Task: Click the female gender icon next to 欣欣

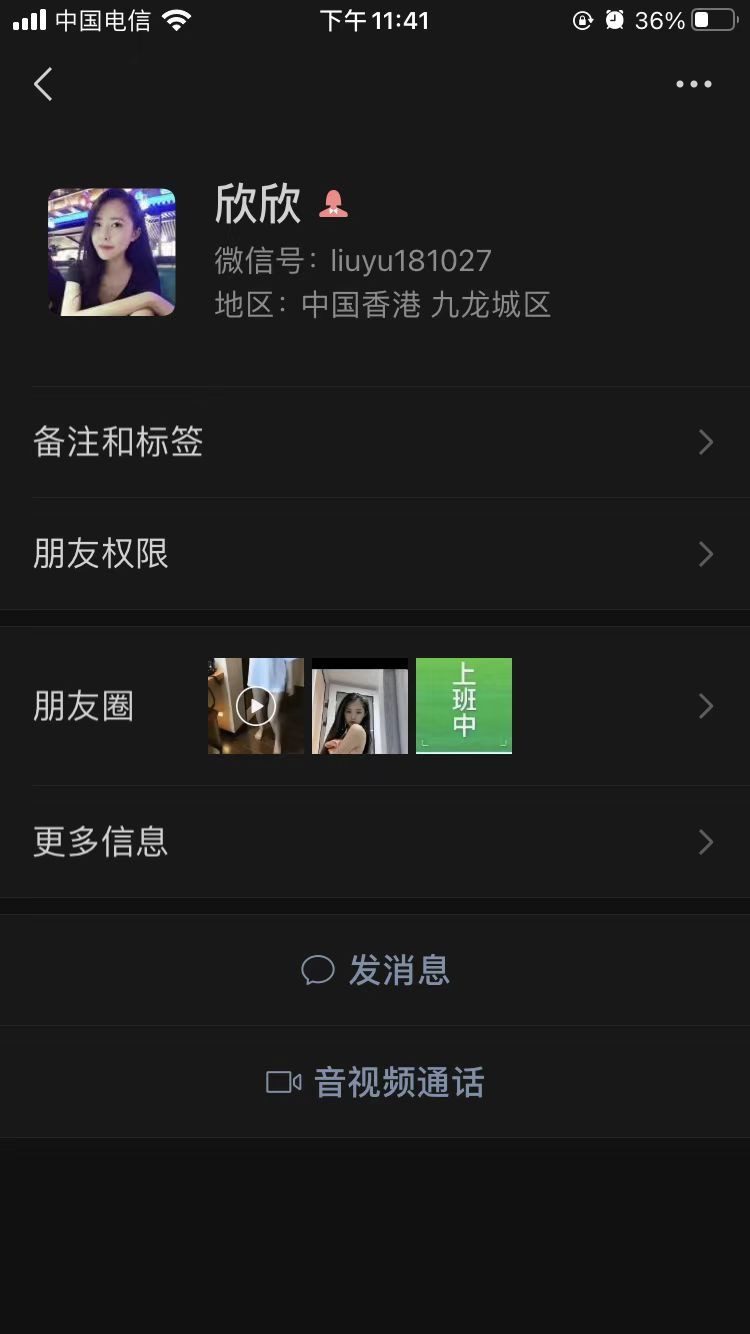Action: pyautogui.click(x=335, y=205)
